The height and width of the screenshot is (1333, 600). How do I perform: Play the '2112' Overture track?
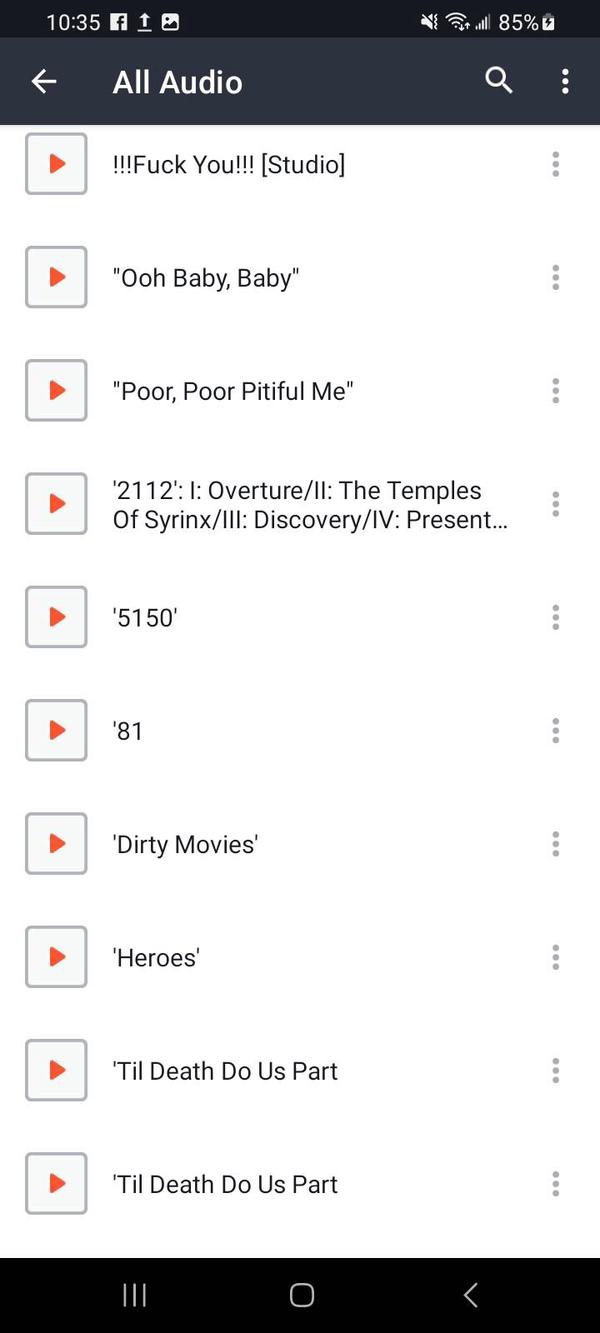point(56,504)
